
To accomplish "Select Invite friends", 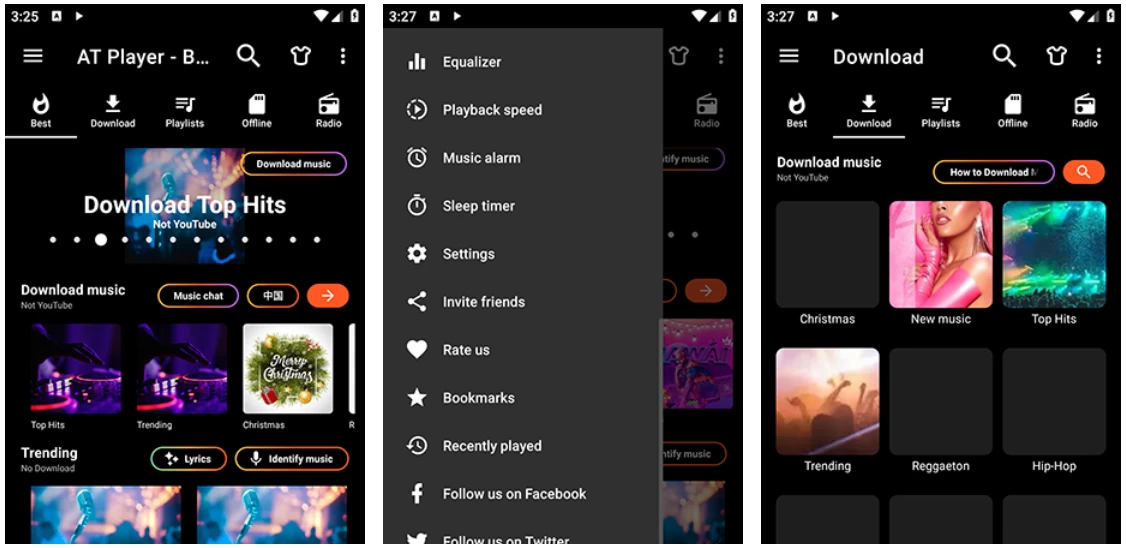I will 483,302.
